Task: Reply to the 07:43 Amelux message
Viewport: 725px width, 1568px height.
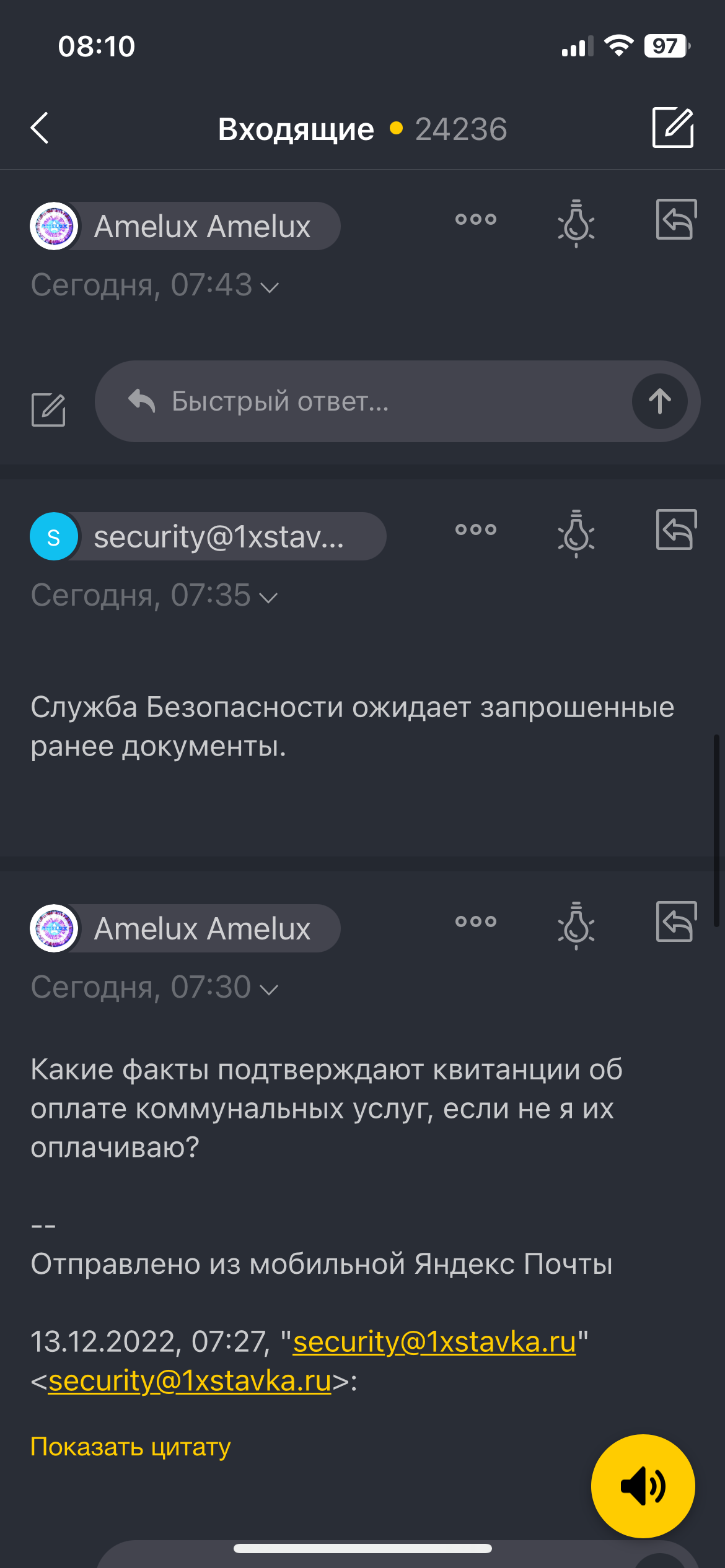Action: click(676, 220)
